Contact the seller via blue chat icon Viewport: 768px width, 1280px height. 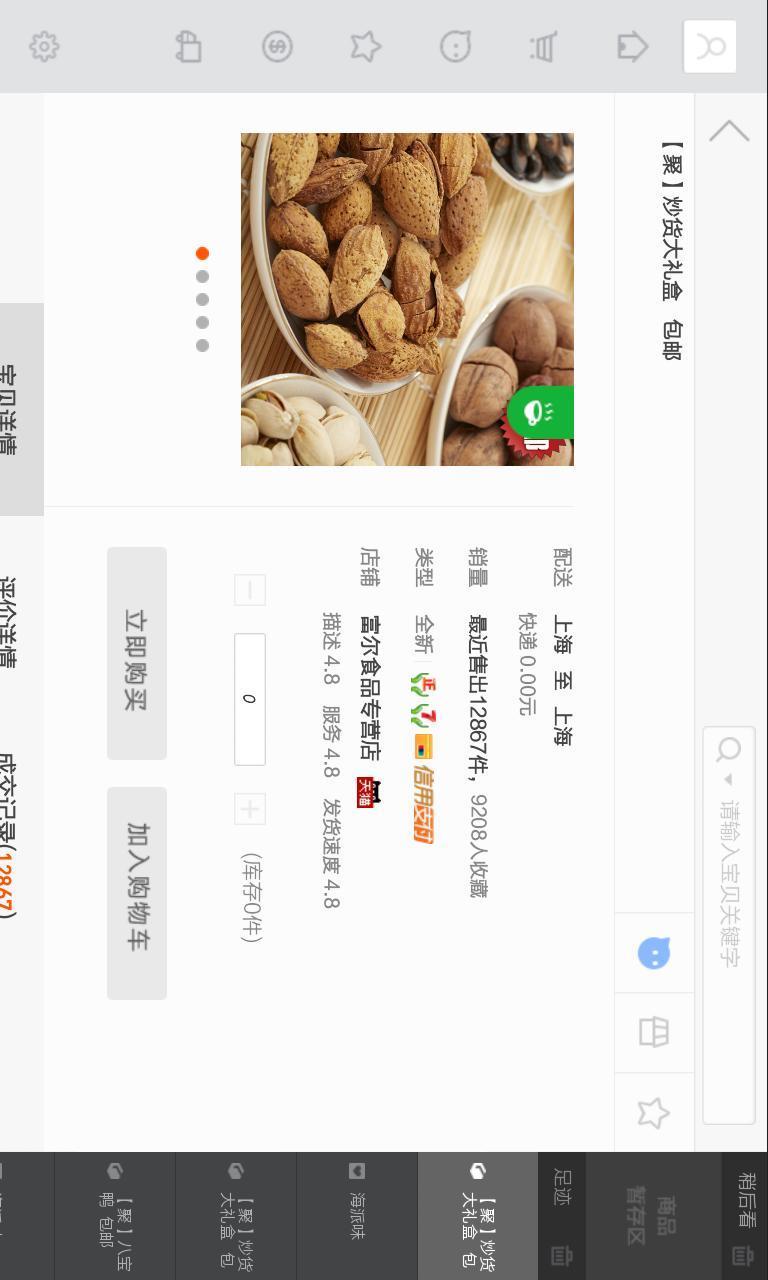[654, 953]
